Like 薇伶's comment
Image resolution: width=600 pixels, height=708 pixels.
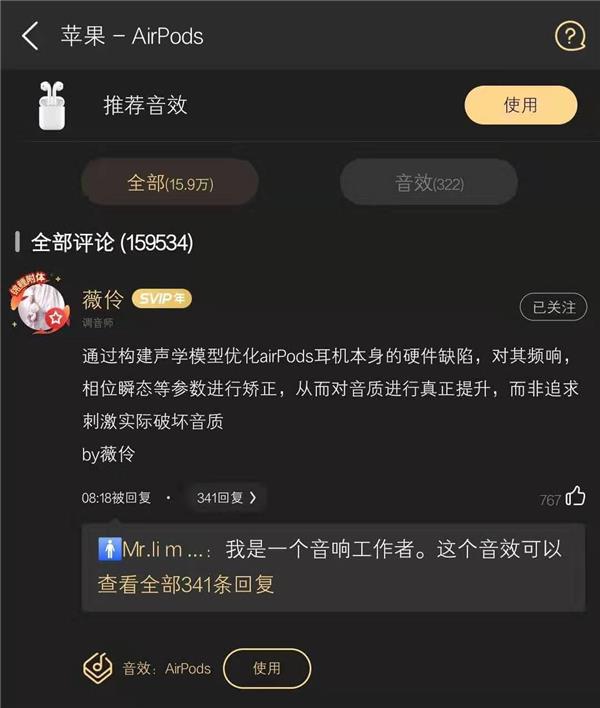pyautogui.click(x=576, y=497)
